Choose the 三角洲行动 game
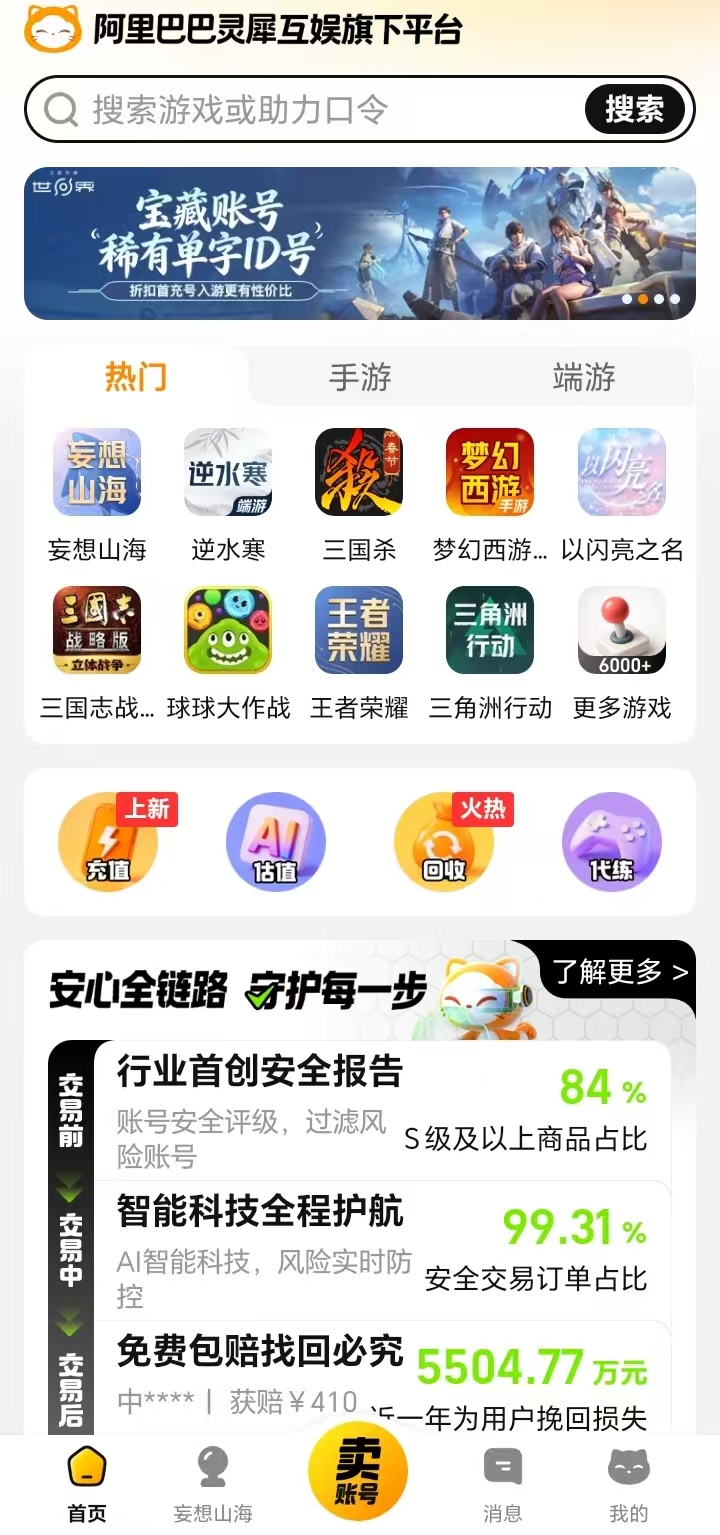 click(x=490, y=631)
